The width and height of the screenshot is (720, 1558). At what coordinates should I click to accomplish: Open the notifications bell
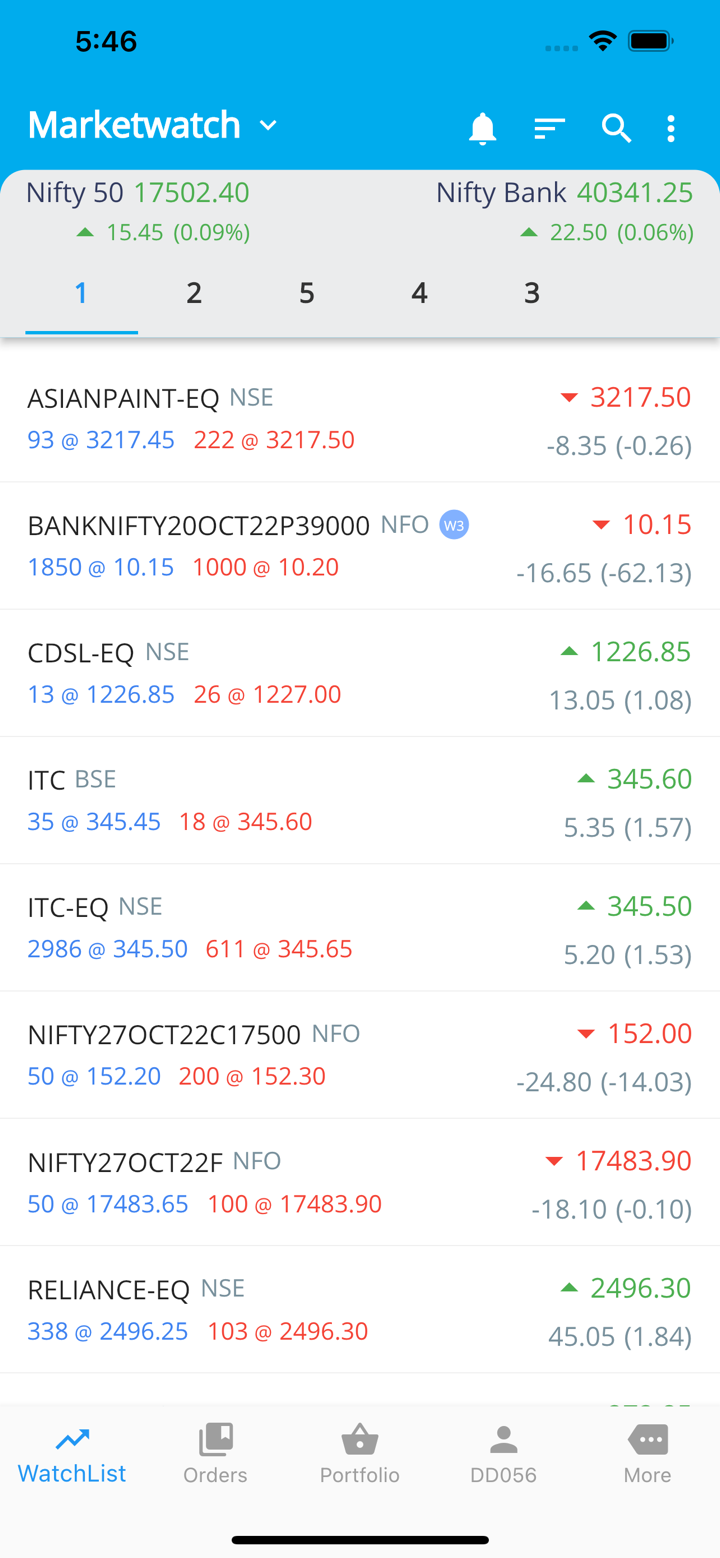click(482, 128)
